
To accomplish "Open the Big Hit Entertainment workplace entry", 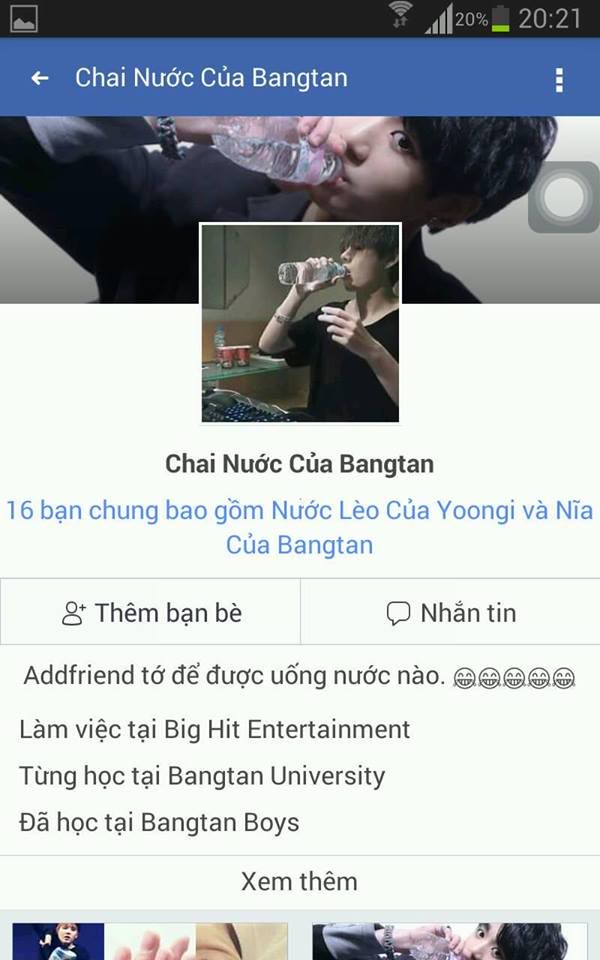I will [287, 729].
